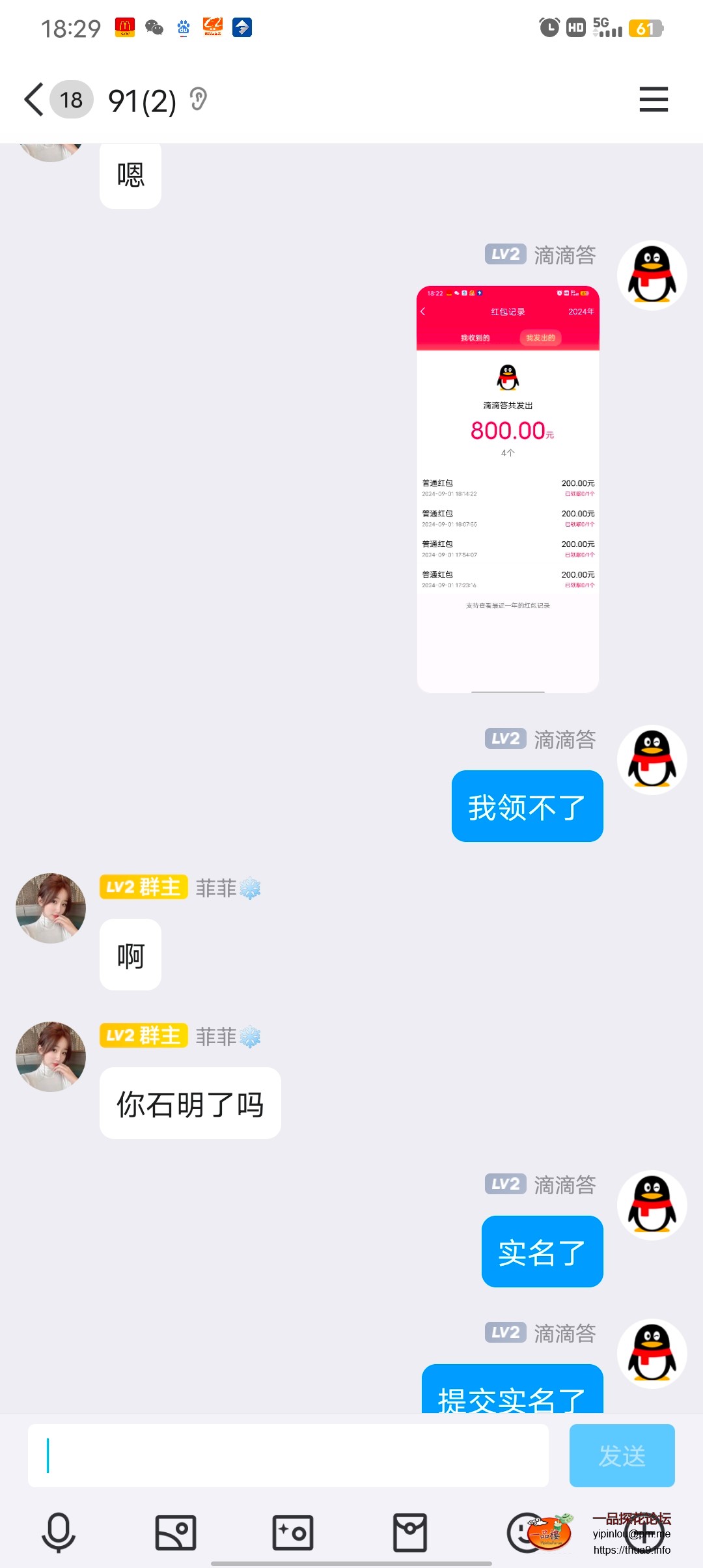
Task: Open group options via hamburger menu
Action: [654, 100]
